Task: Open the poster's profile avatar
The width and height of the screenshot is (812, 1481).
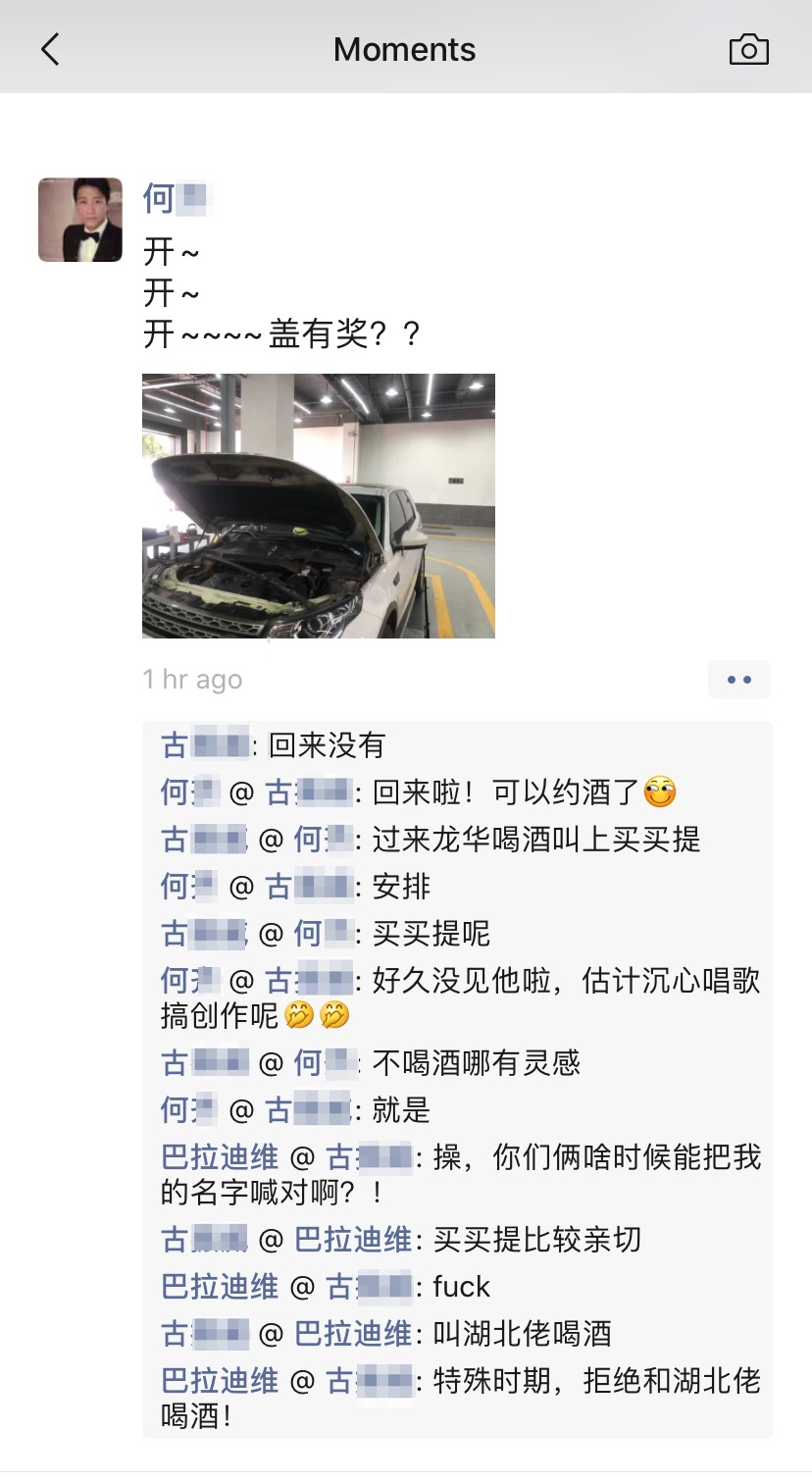Action: [x=80, y=220]
